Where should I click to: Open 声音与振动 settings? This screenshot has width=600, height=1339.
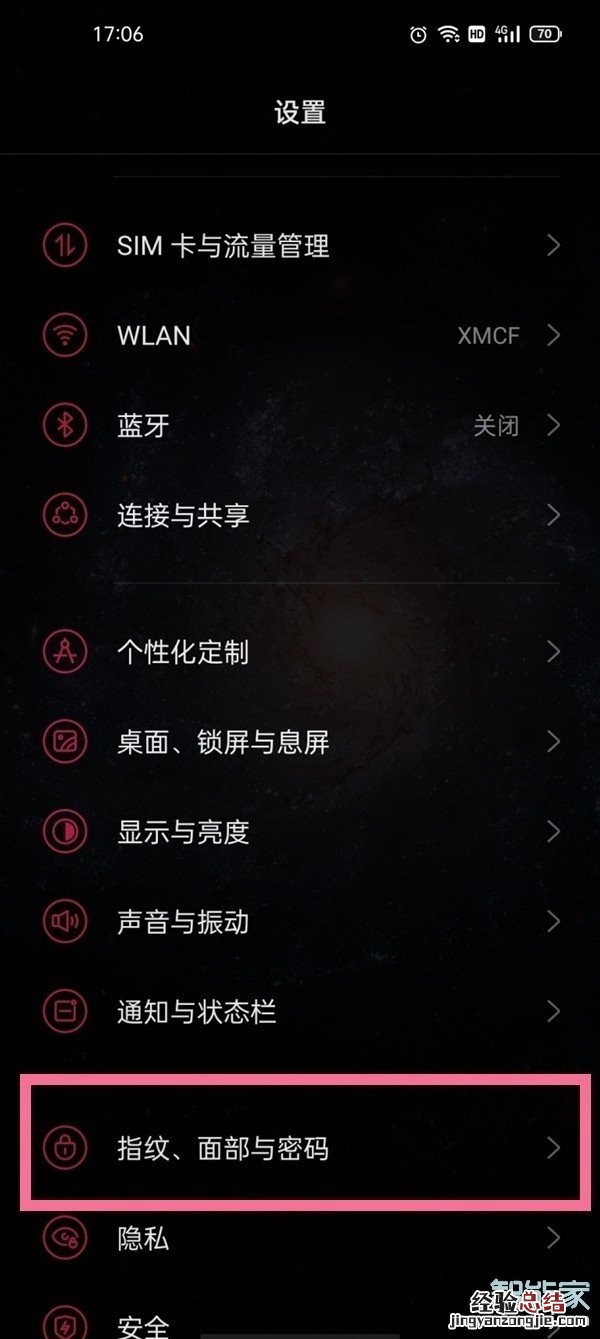(183, 922)
